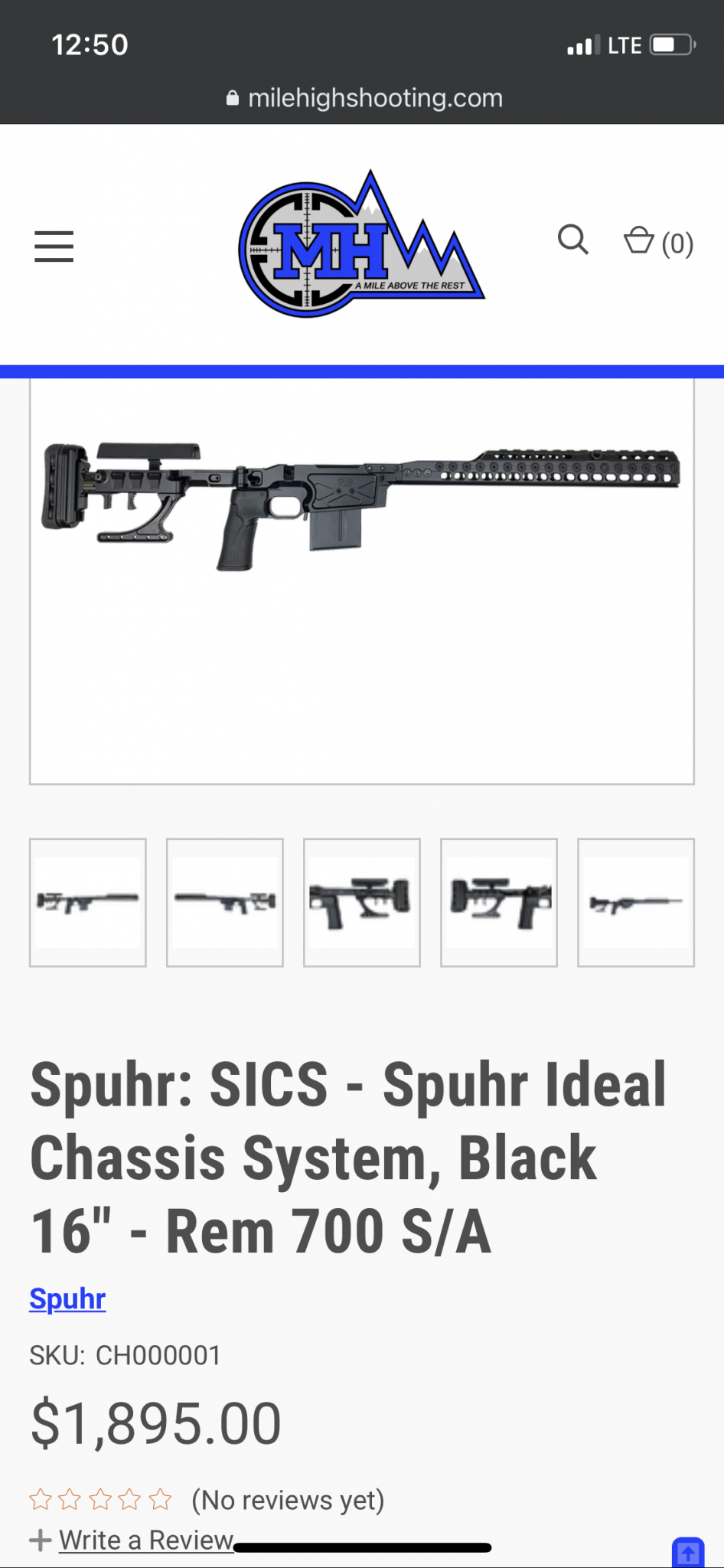Open the Spuhr brand link

[x=67, y=1299]
